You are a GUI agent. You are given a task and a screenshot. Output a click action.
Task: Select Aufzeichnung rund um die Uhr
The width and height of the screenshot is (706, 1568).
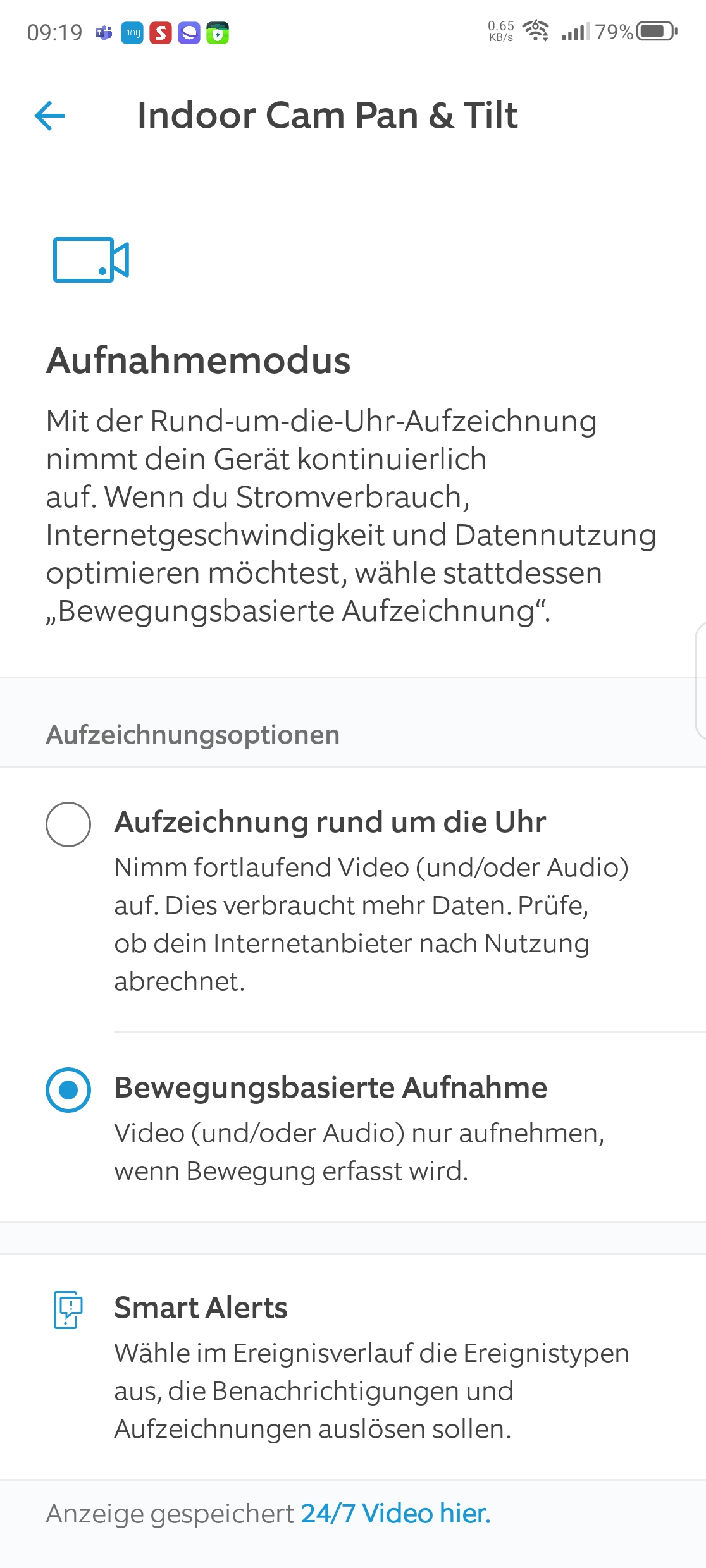coord(68,824)
